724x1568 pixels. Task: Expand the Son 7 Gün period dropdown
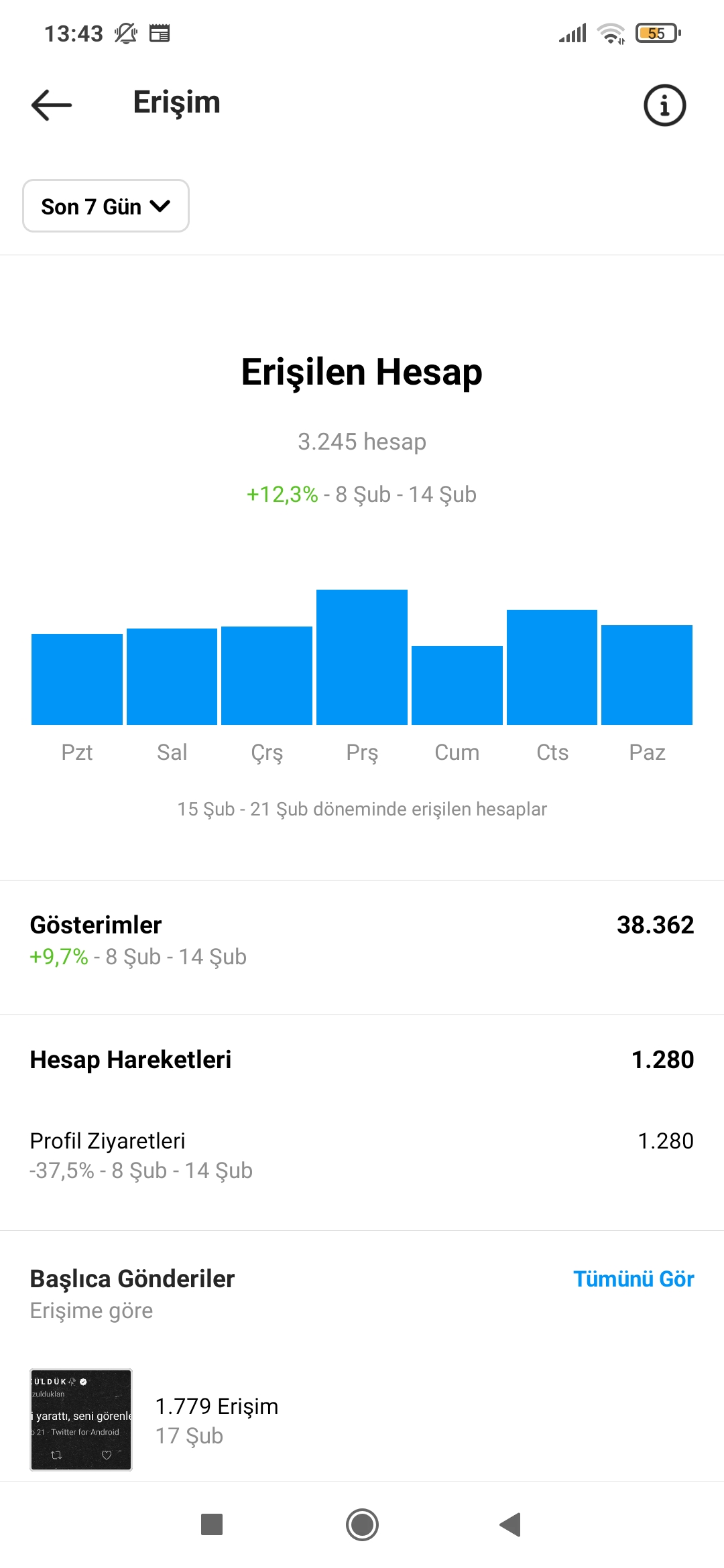[106, 206]
